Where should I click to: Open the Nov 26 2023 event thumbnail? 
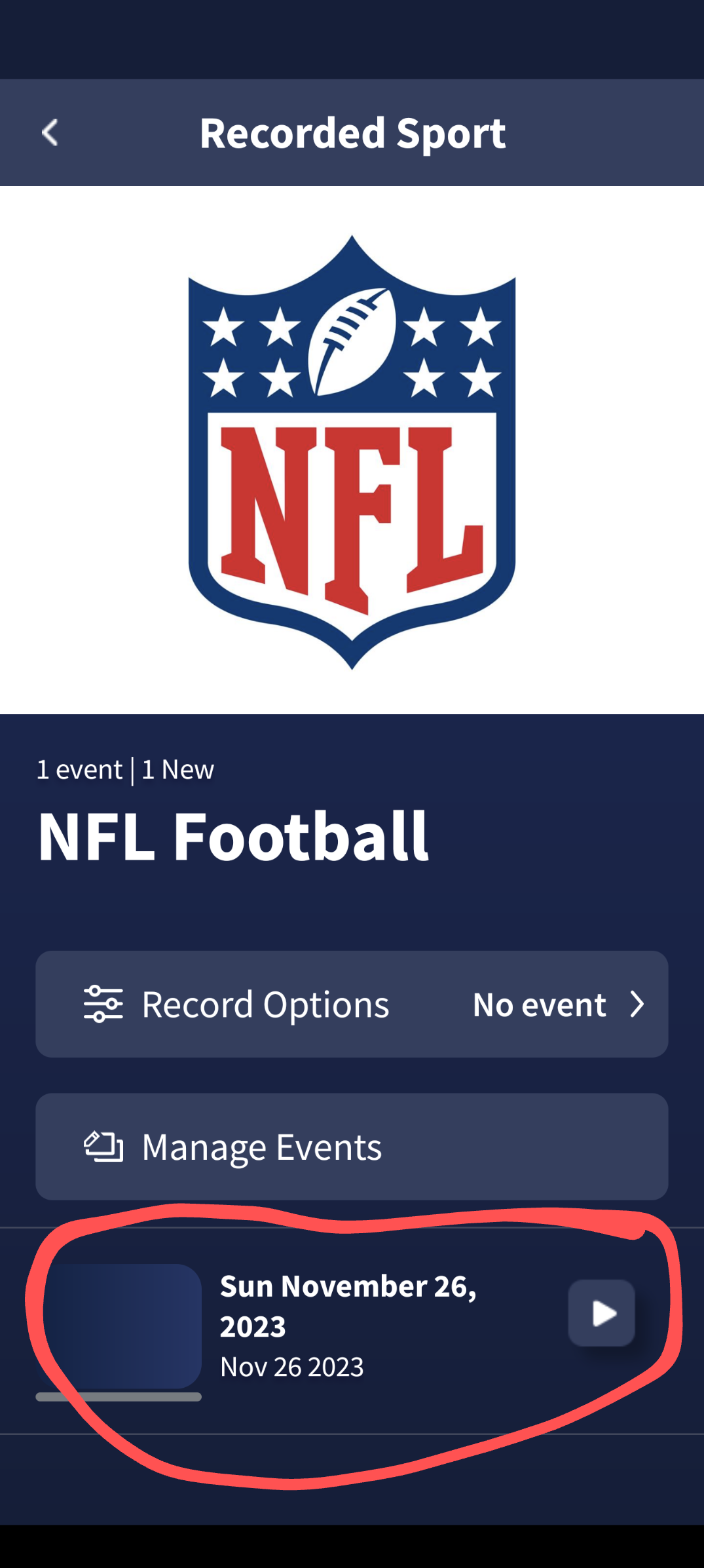(x=119, y=1326)
